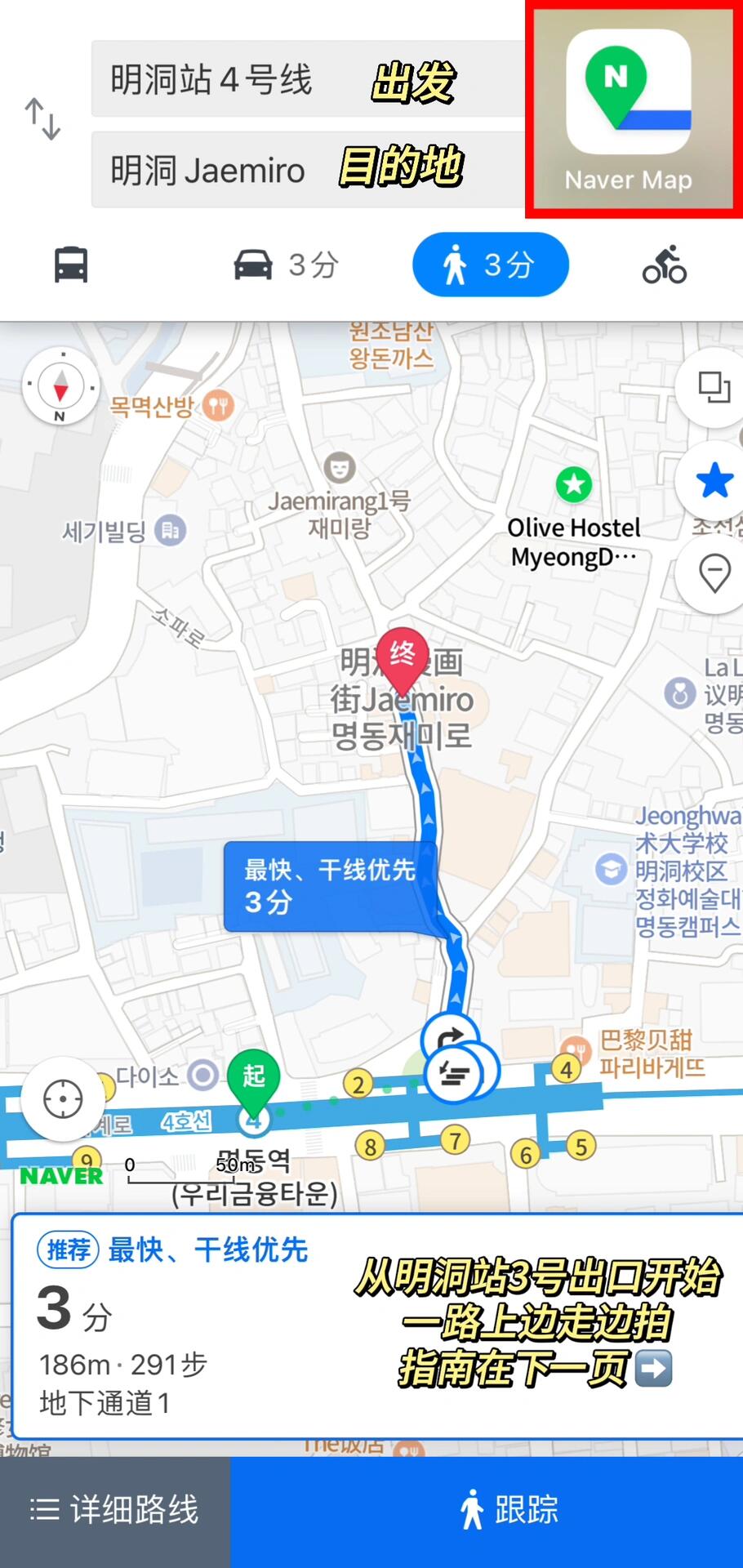Edit the origin field 明洞站4号线
The height and width of the screenshot is (1568, 743).
click(308, 79)
